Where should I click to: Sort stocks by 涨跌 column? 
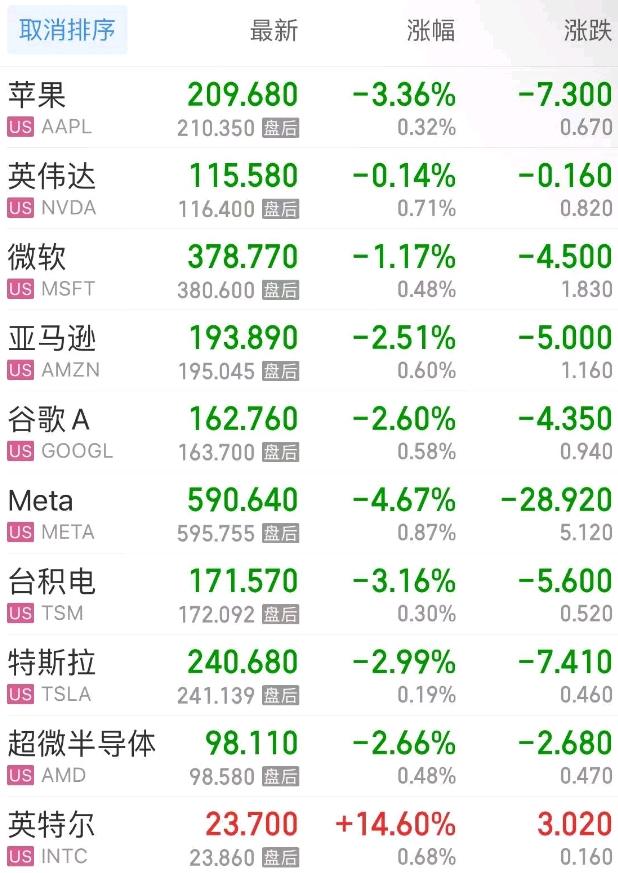[x=587, y=31]
